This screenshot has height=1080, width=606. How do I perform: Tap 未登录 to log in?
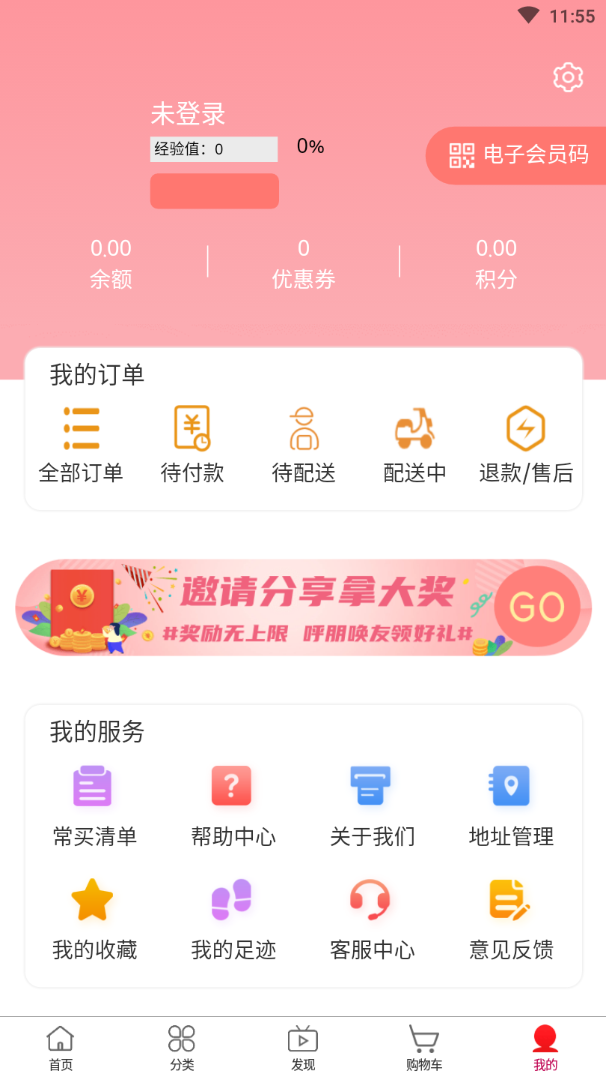pyautogui.click(x=188, y=114)
